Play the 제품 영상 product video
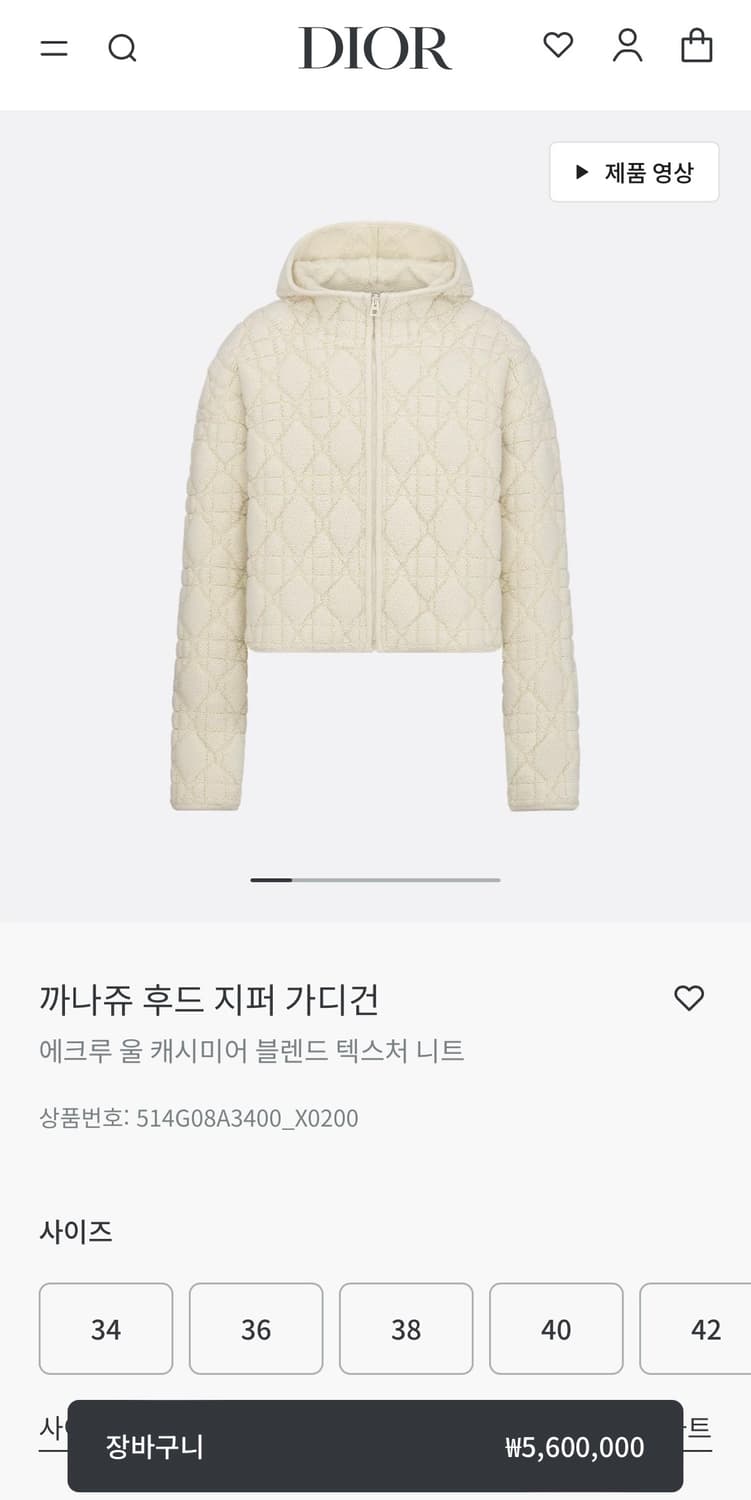This screenshot has width=751, height=1500. [x=634, y=172]
